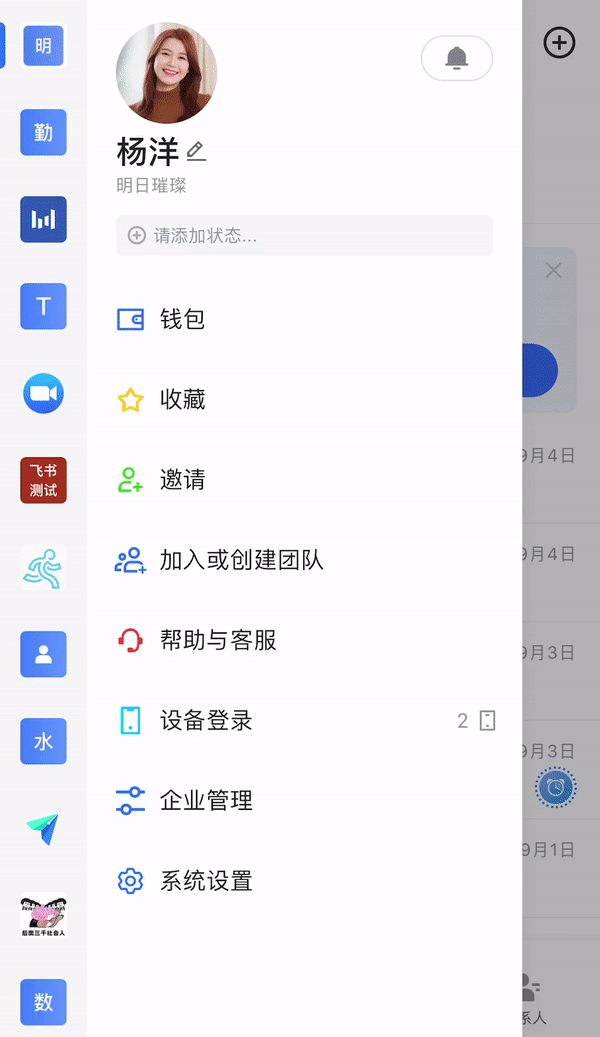Open 系统设置
Viewport: 600px width, 1037px height.
click(206, 881)
